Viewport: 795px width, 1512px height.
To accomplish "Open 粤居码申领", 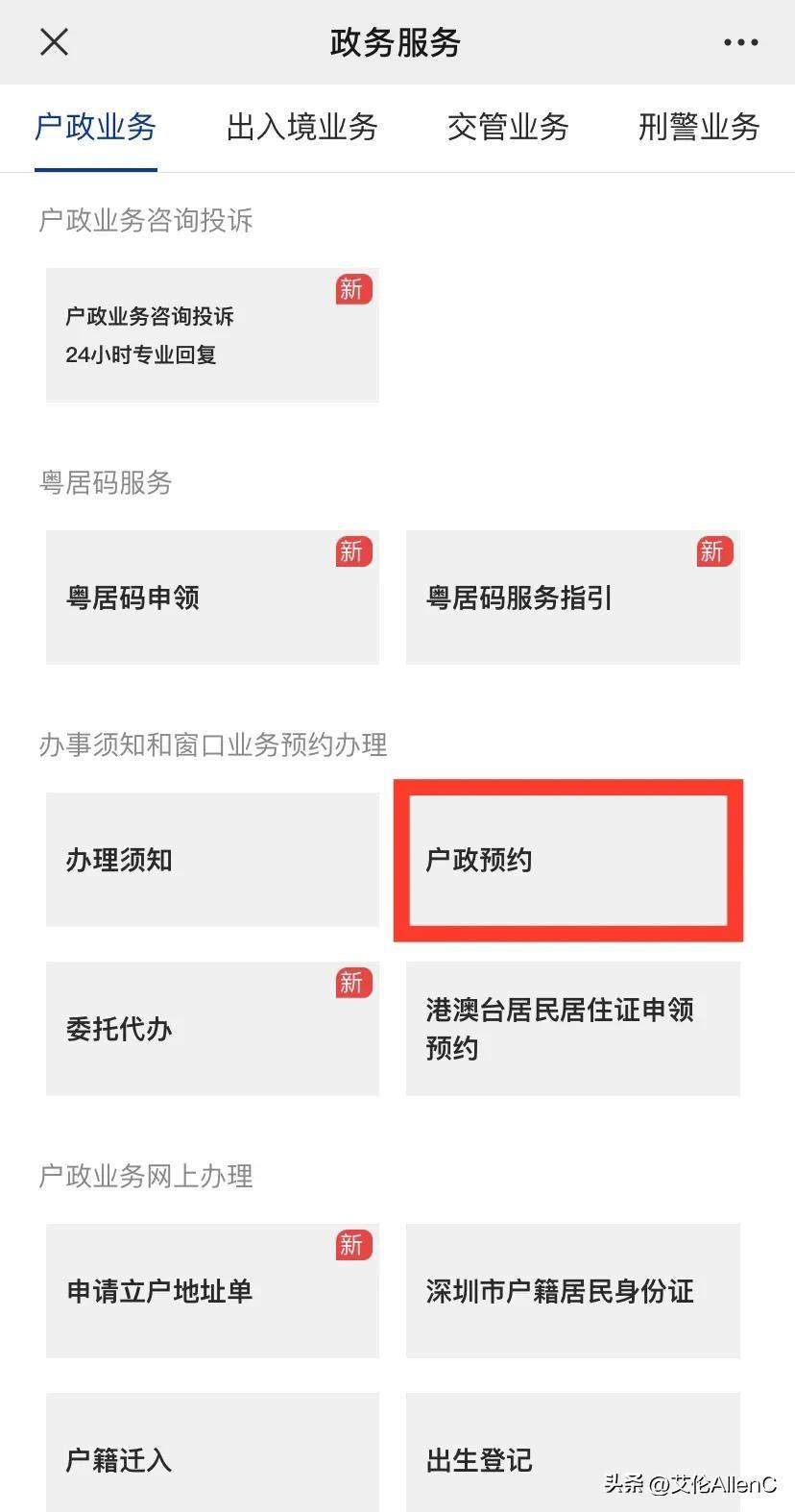I will click(x=212, y=597).
